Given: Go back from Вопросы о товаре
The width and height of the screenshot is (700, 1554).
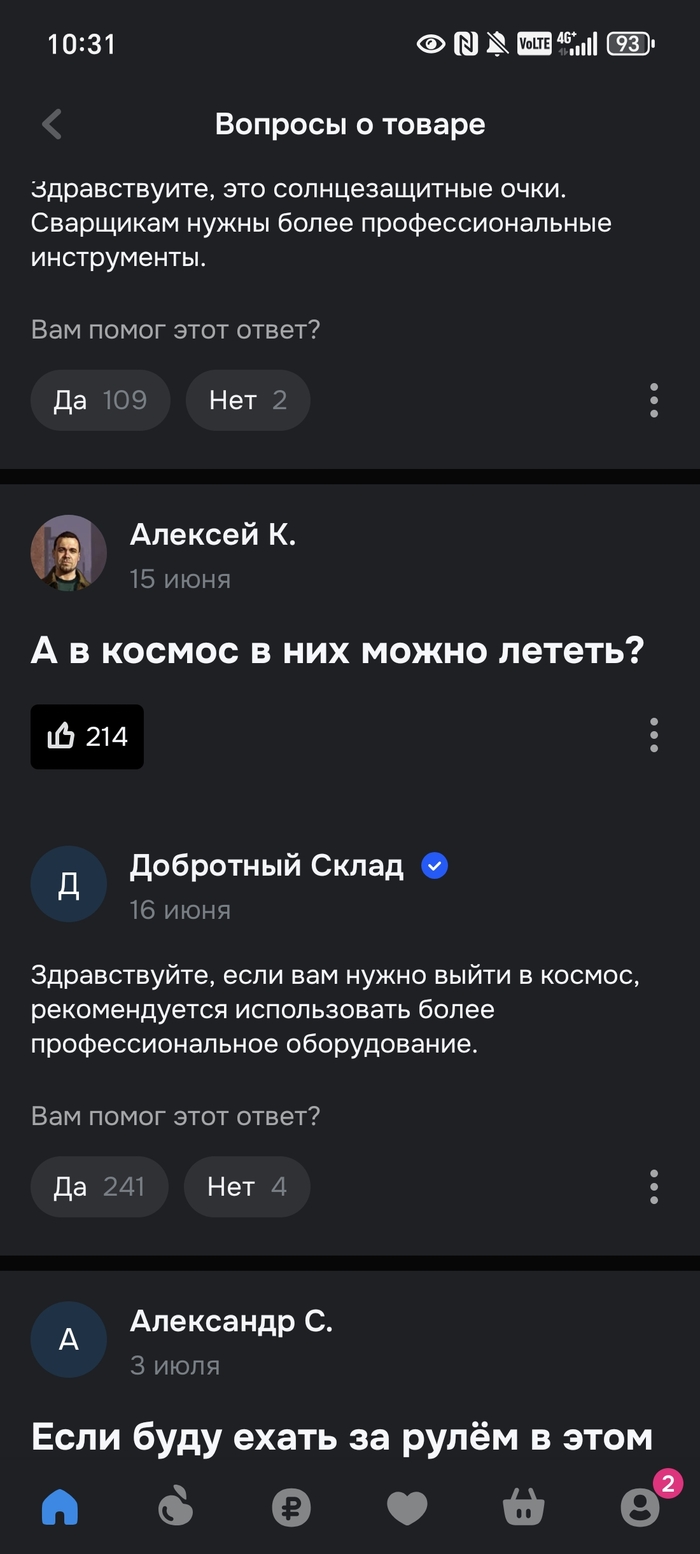Looking at the screenshot, I should tap(52, 124).
